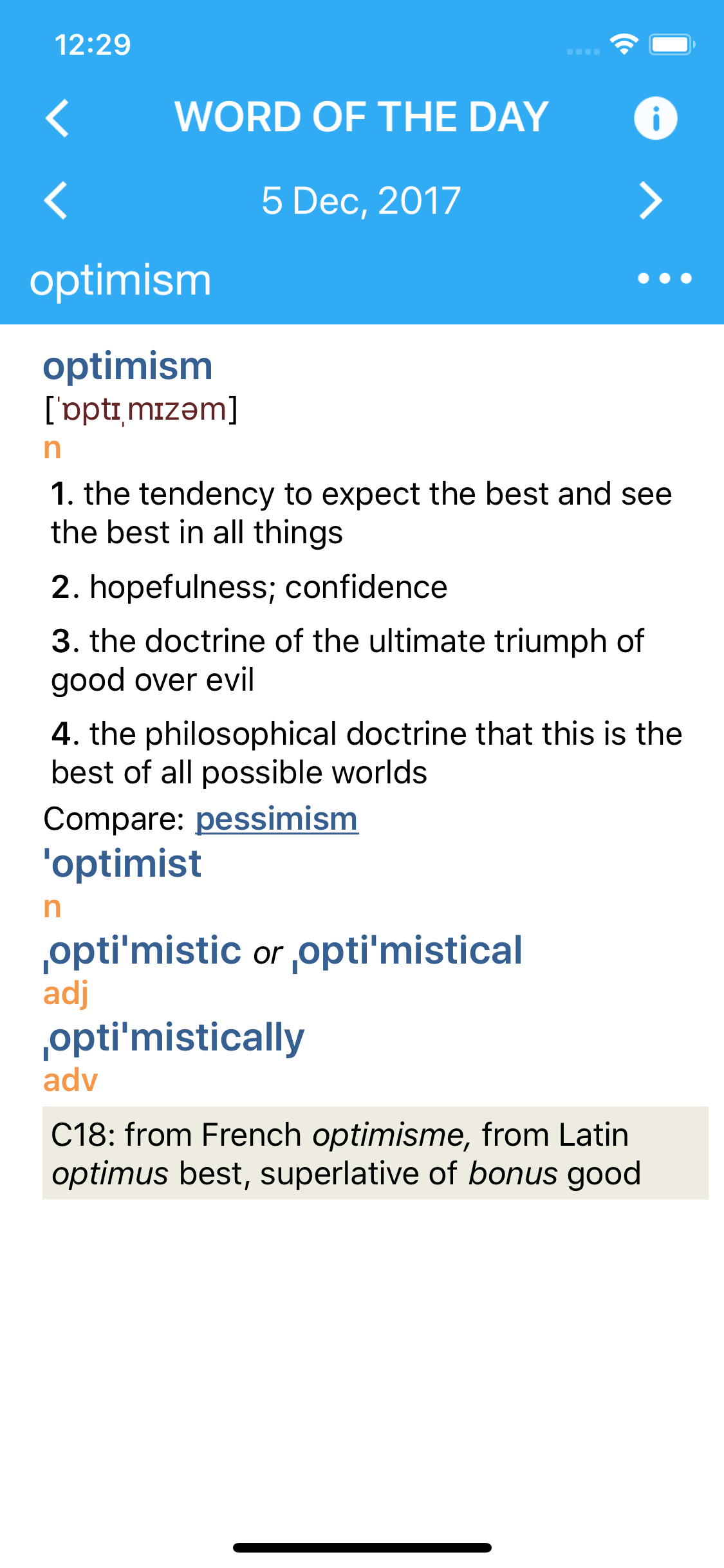Tap the home indicator bar at bottom
The image size is (724, 1568).
pyautogui.click(x=362, y=1546)
